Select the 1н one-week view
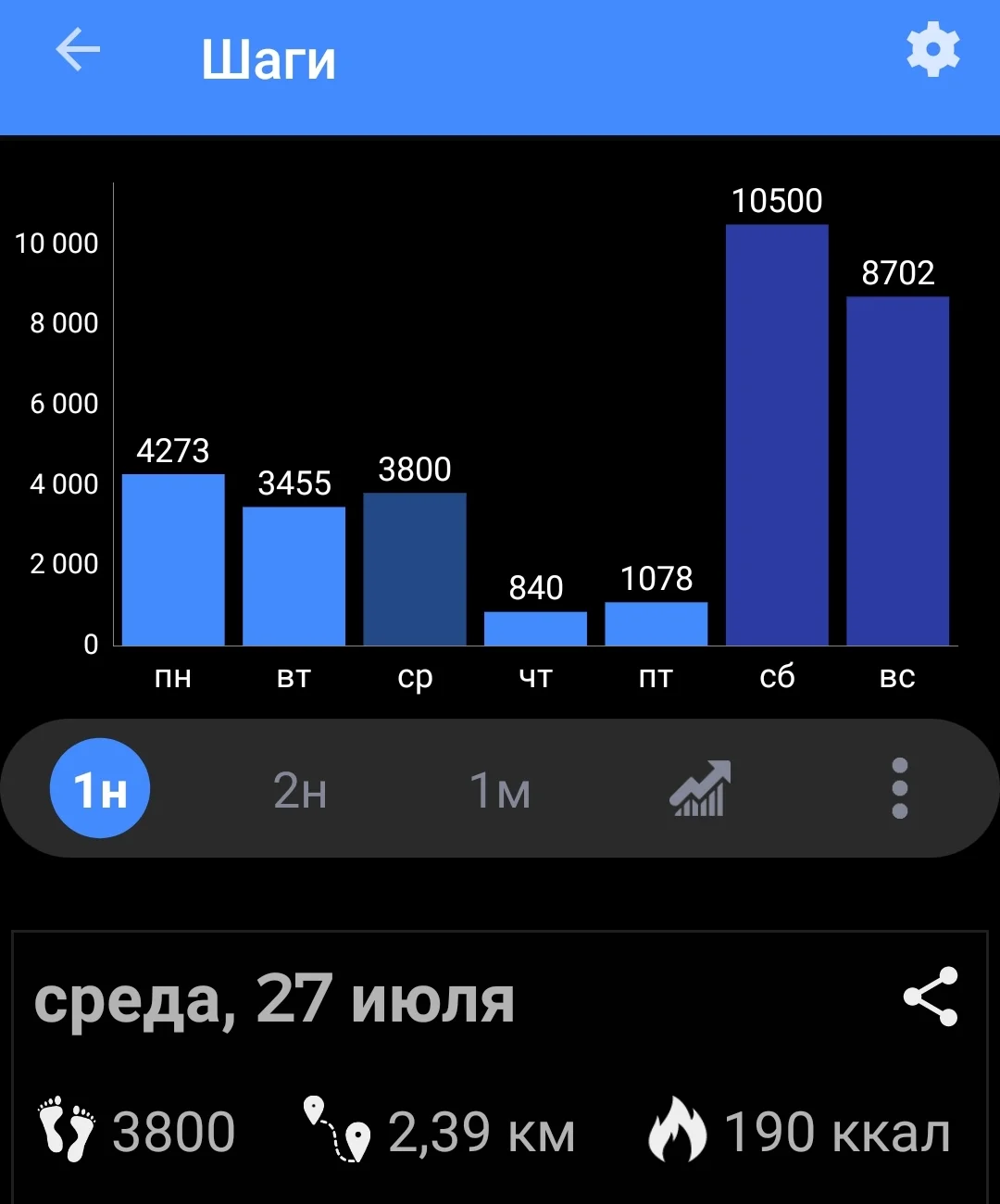Image resolution: width=1000 pixels, height=1204 pixels. pos(100,789)
